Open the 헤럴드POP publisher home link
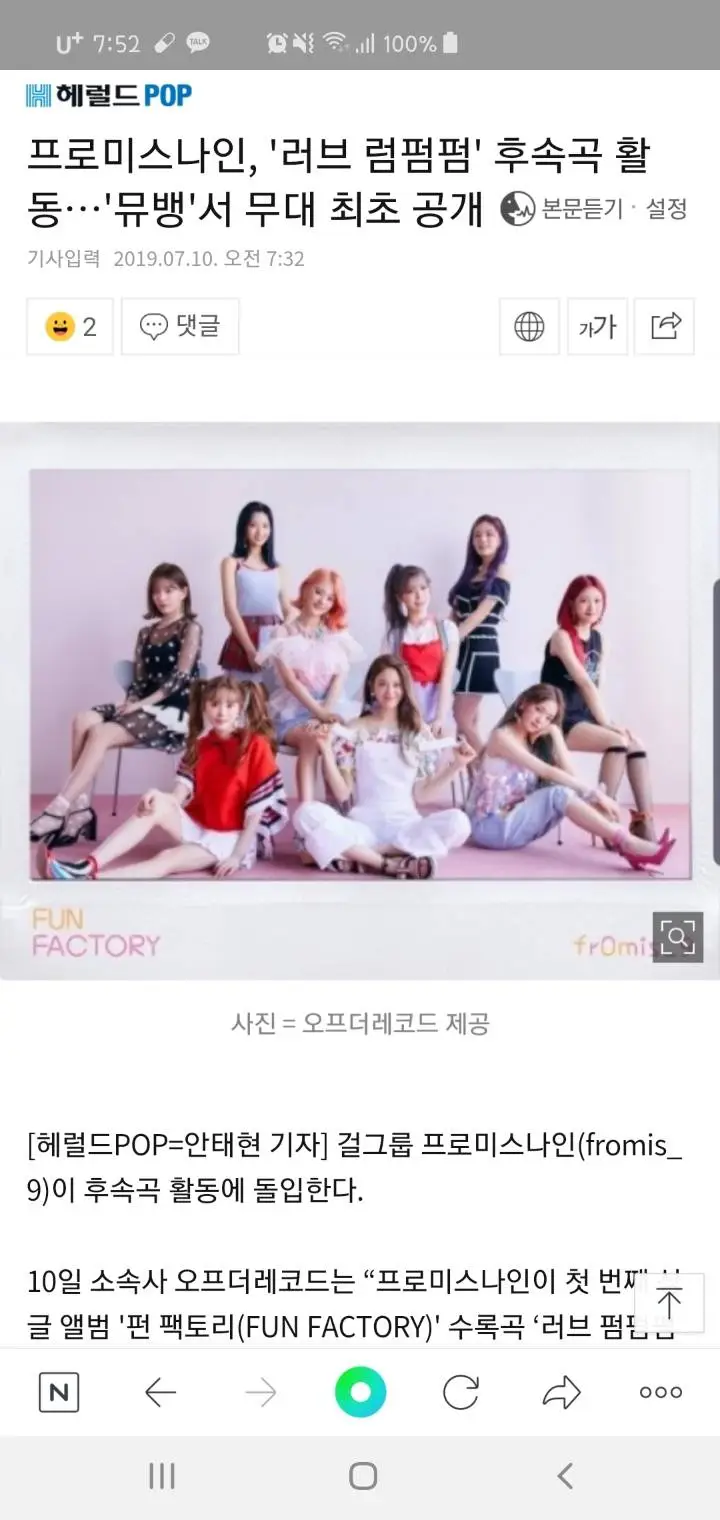The image size is (720, 1520). [108, 96]
